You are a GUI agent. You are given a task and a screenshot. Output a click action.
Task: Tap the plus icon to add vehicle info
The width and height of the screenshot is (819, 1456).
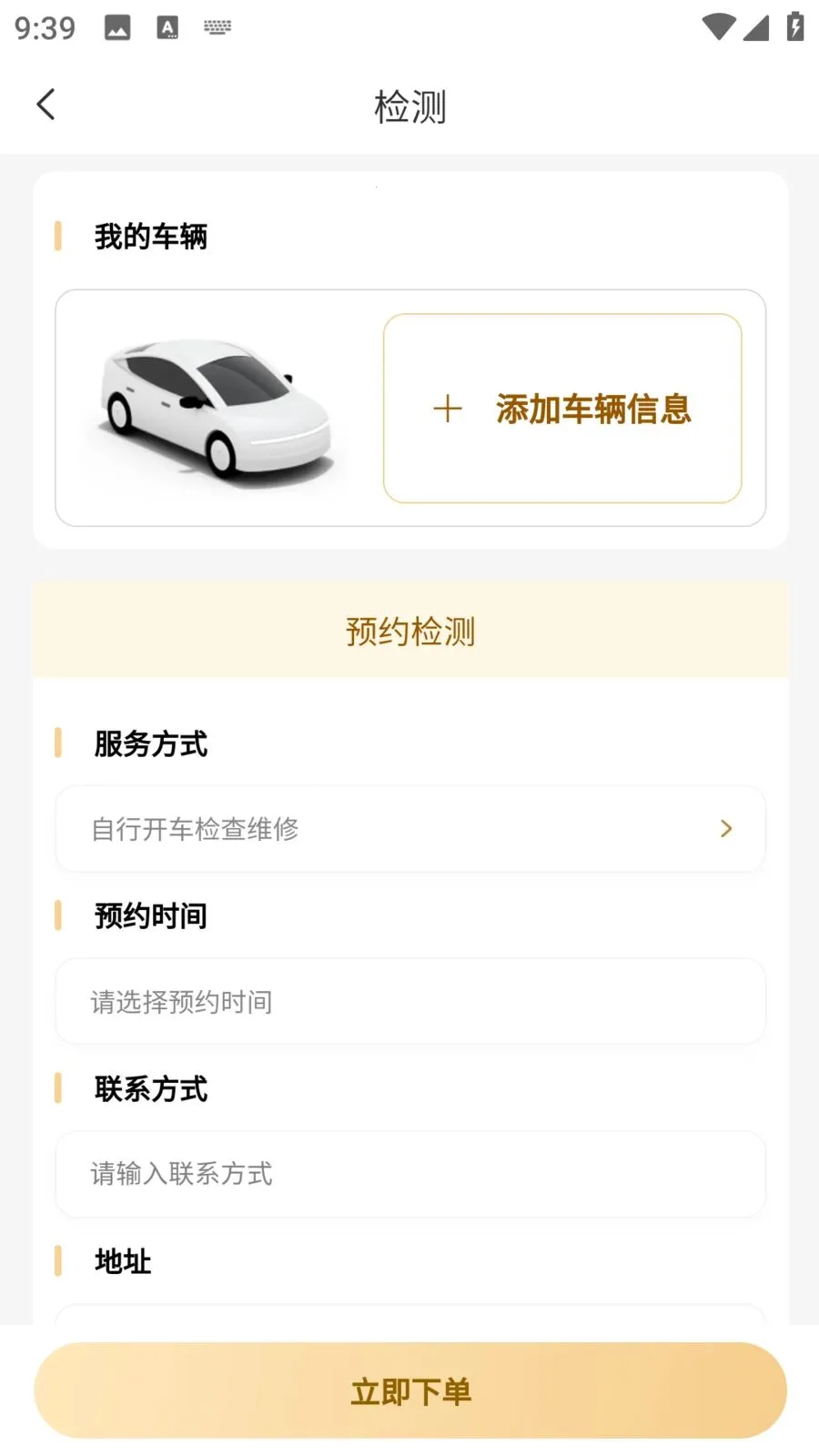coord(447,409)
